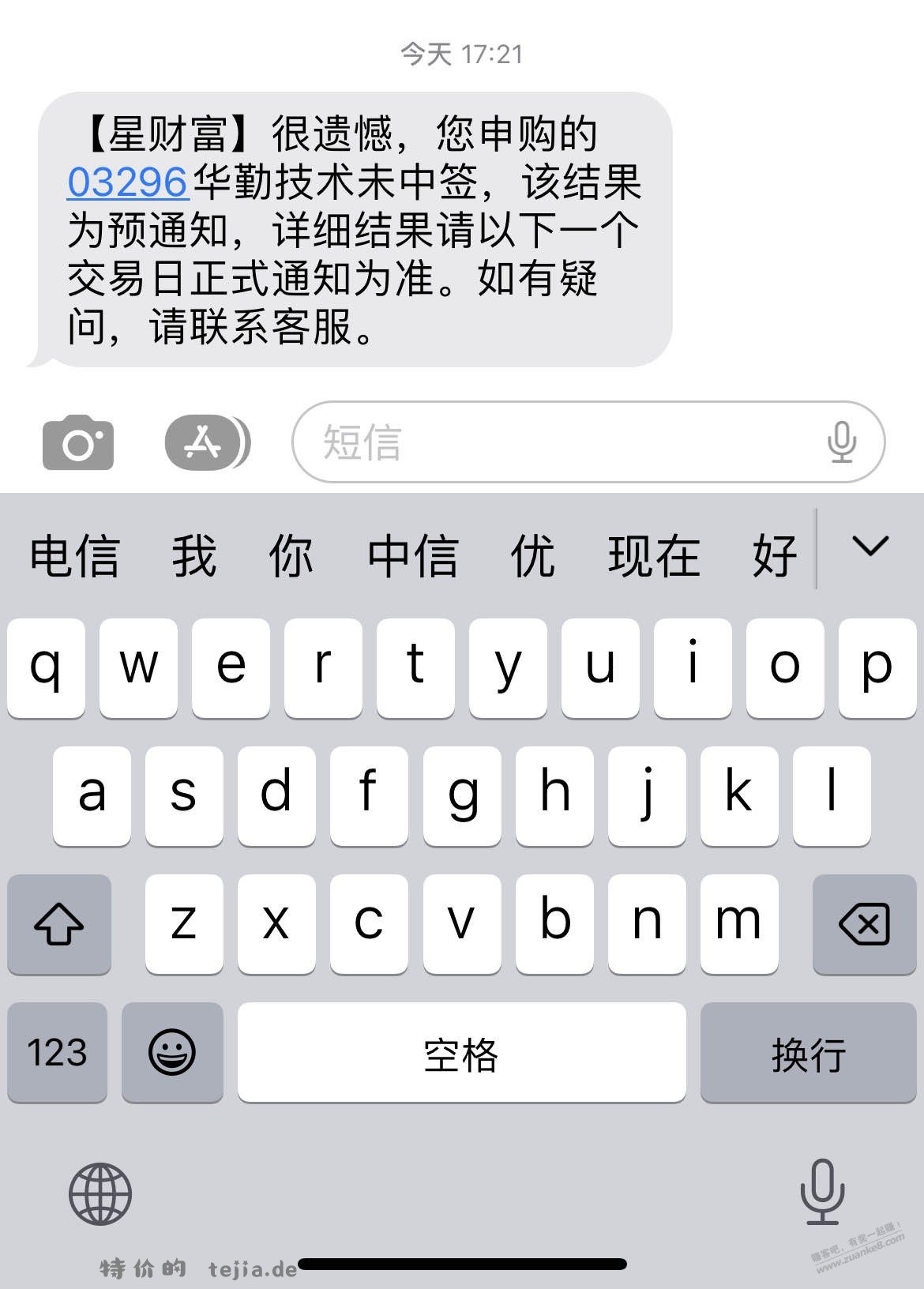
Task: Toggle Shift for uppercase letters
Action: coord(59,924)
